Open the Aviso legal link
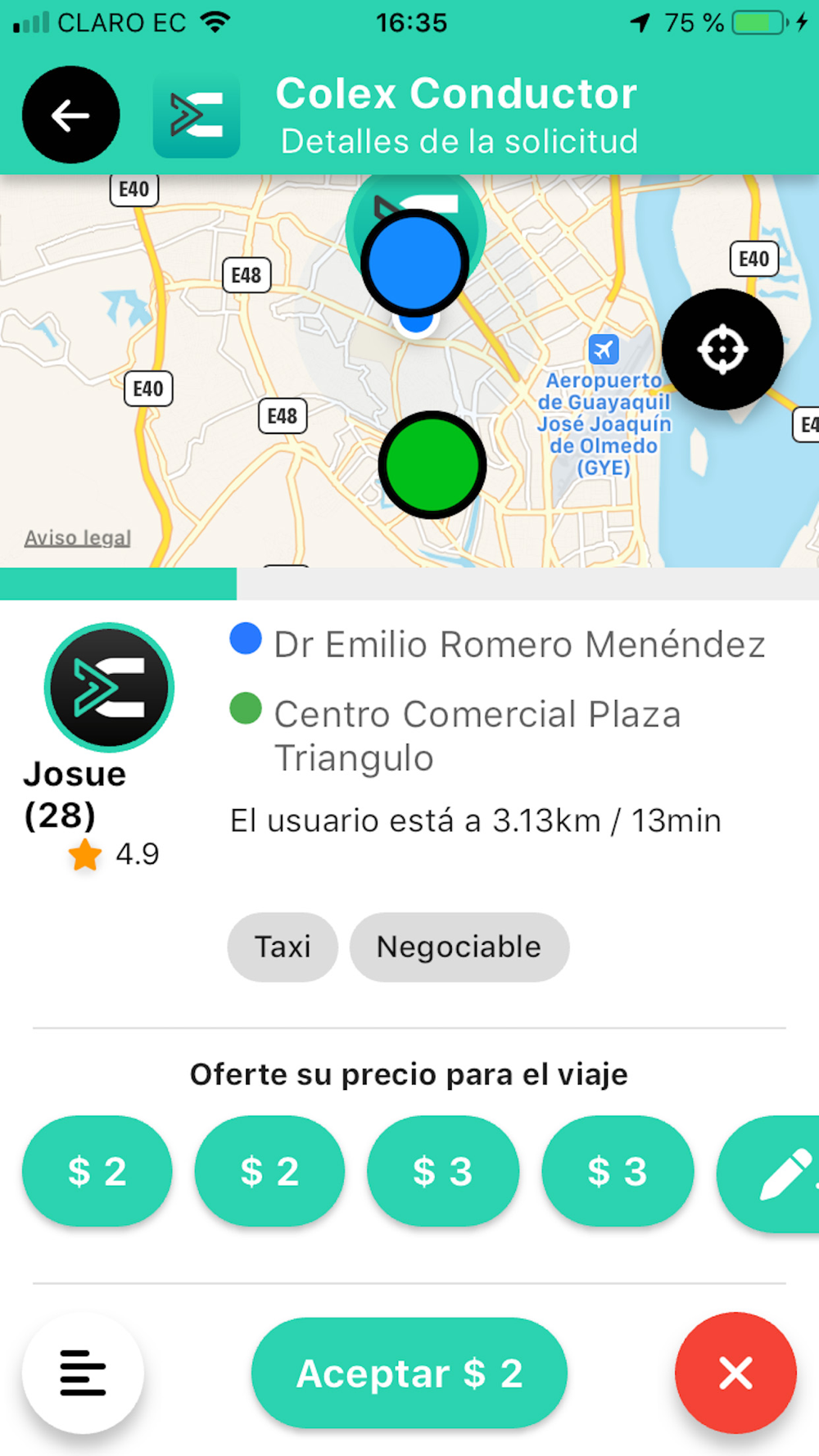This screenshot has width=819, height=1456. (78, 538)
